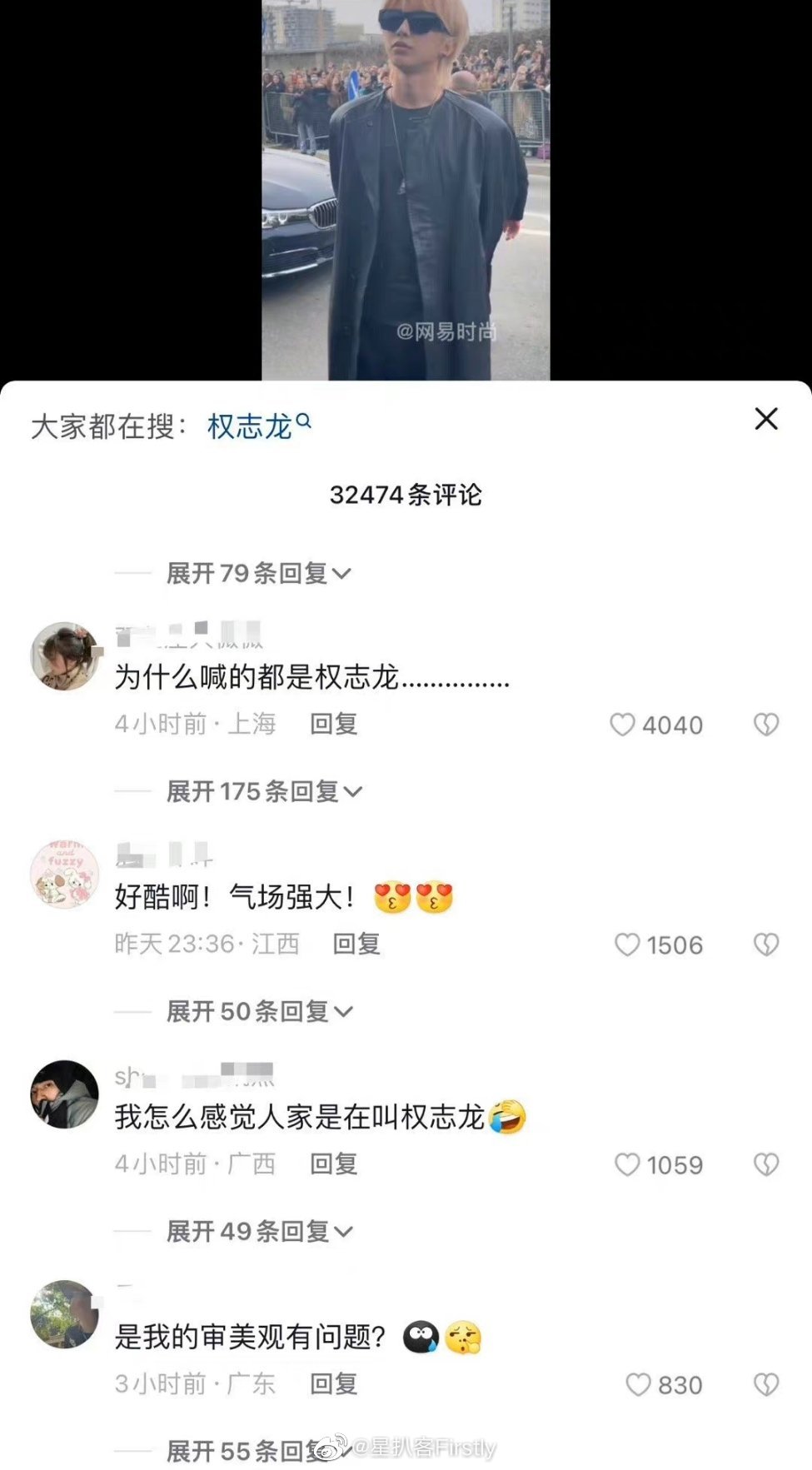Screen dimensions: 812x1470
Task: Expand the 175 replies
Action: 264,791
